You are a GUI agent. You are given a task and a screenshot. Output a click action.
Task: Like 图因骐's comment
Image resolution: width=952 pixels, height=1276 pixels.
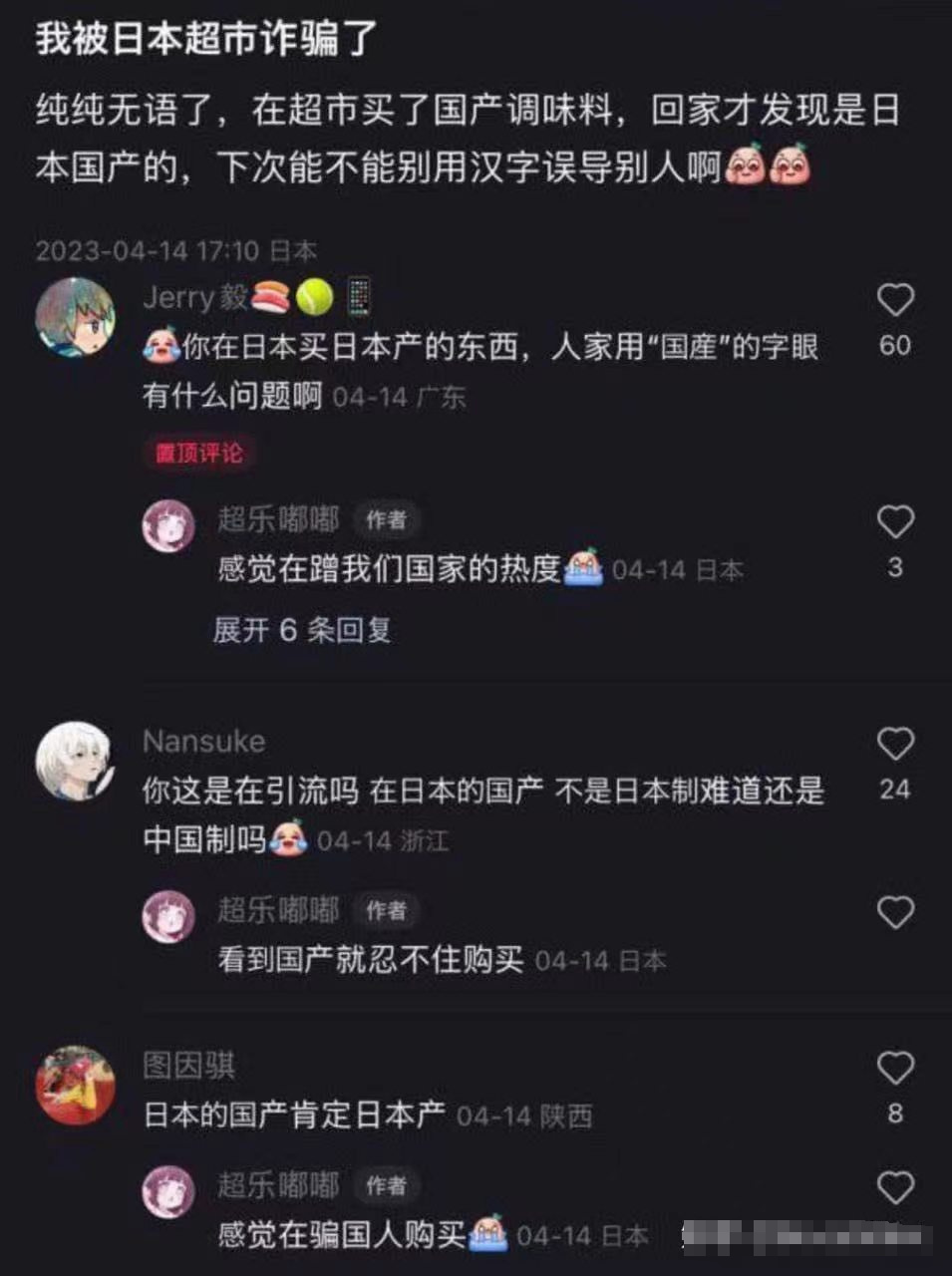click(x=894, y=1069)
